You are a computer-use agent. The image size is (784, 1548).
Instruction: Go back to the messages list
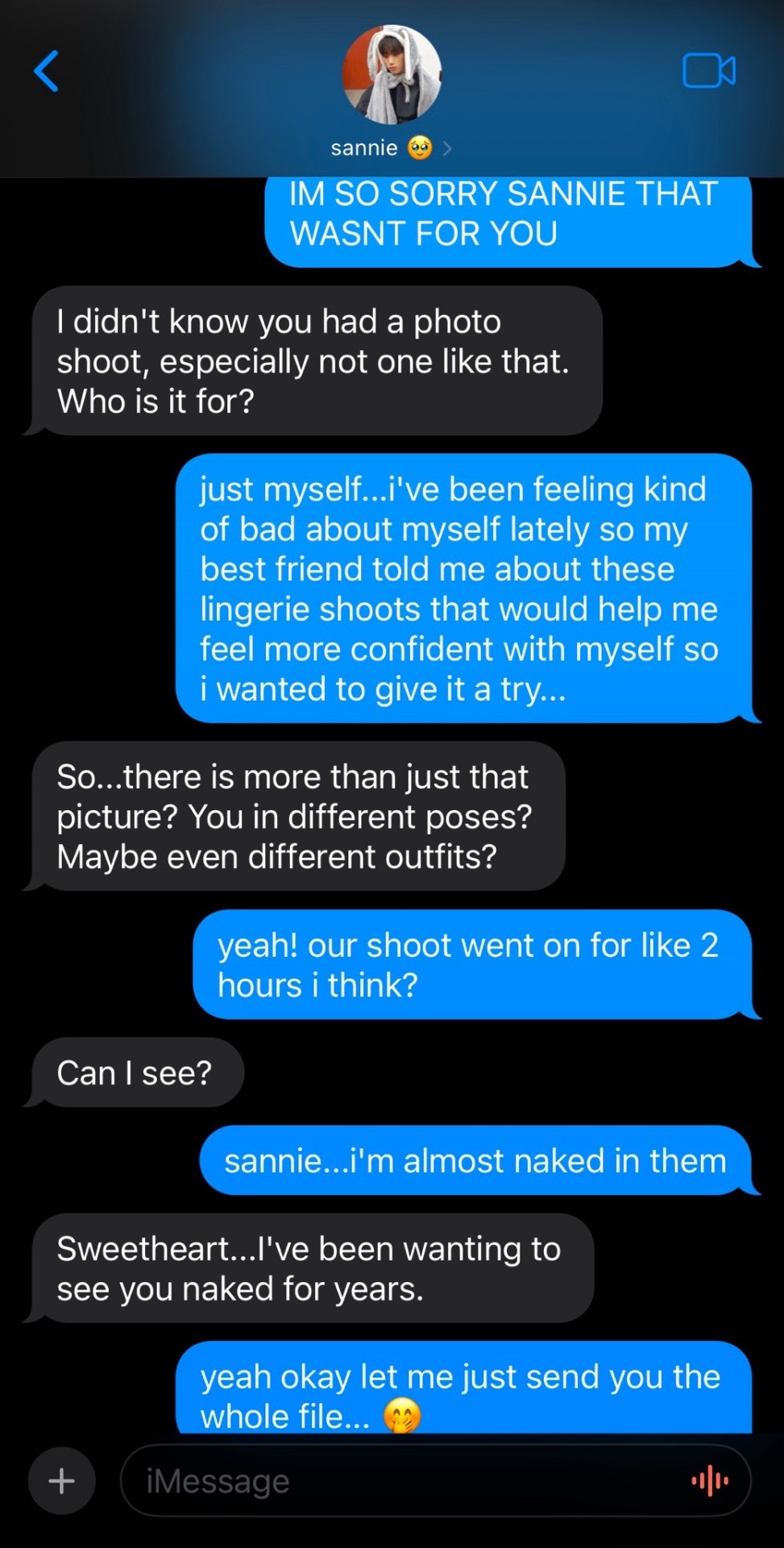pyautogui.click(x=46, y=71)
